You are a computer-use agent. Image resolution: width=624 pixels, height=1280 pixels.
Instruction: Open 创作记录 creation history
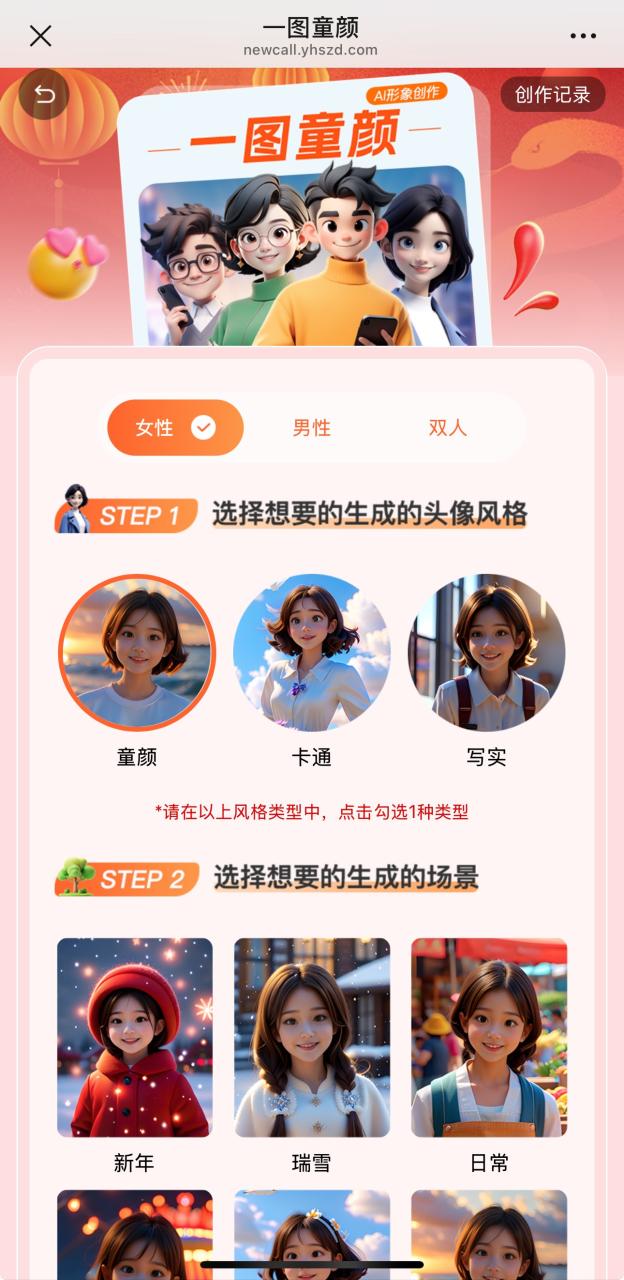[x=552, y=95]
